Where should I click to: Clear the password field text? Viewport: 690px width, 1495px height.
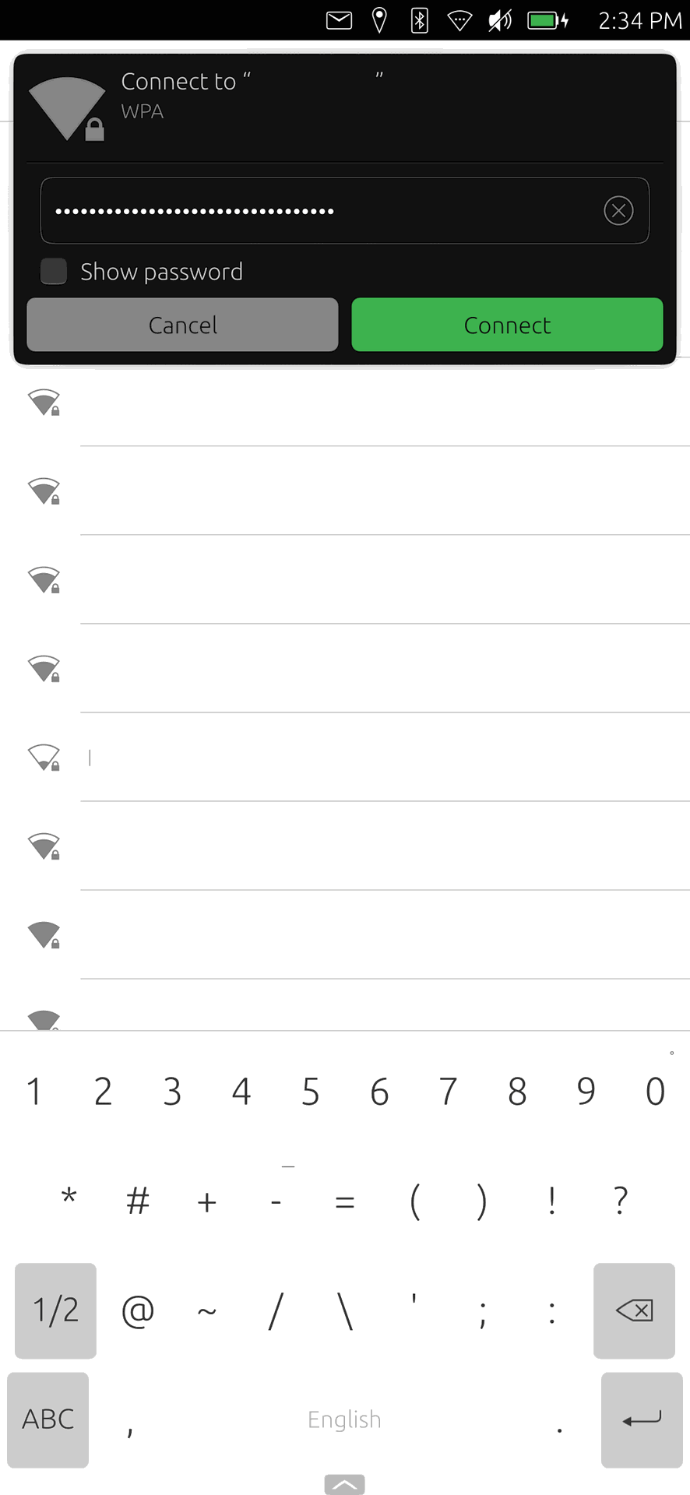click(618, 211)
